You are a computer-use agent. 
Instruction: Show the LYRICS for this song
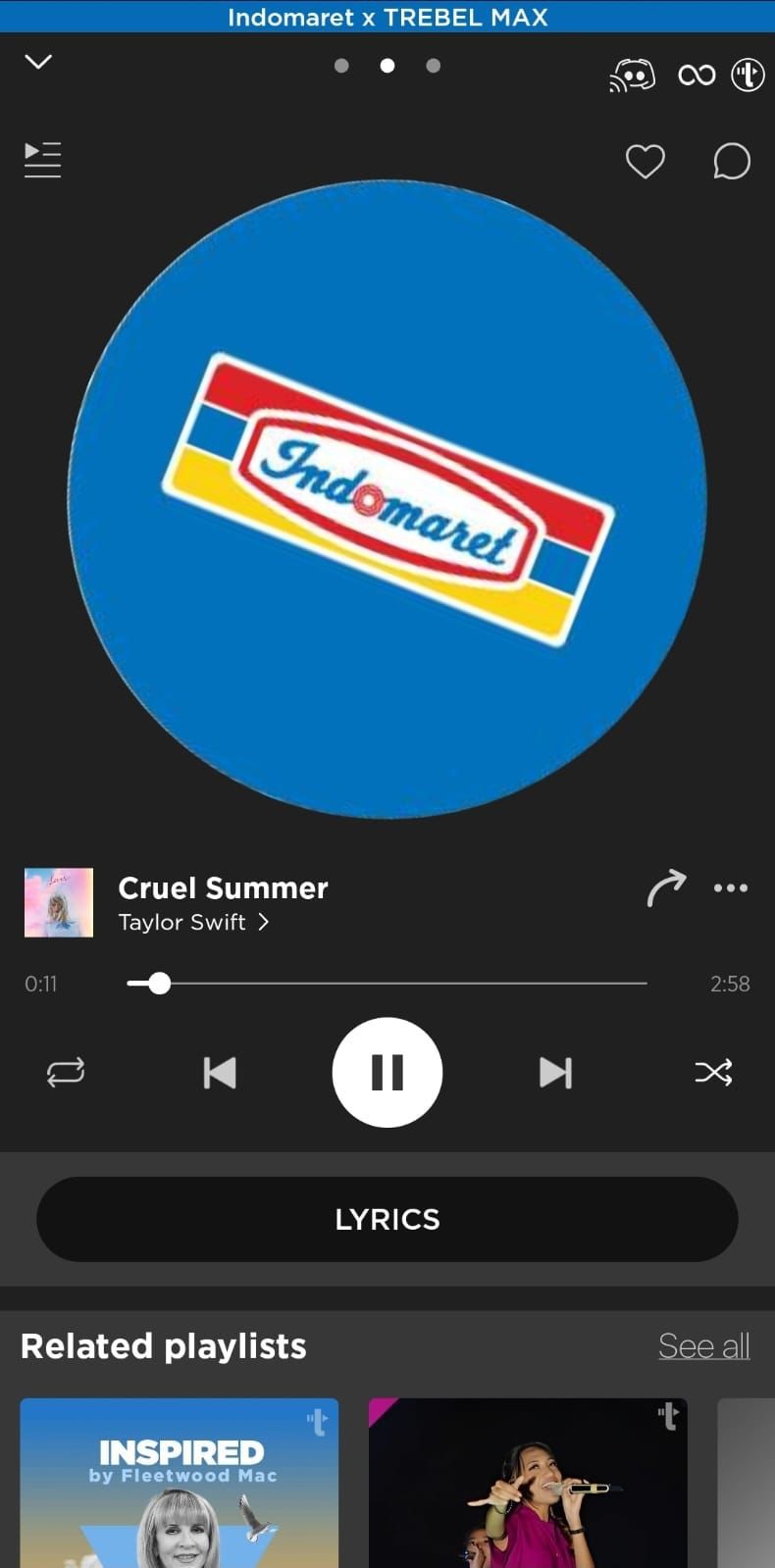click(387, 1219)
